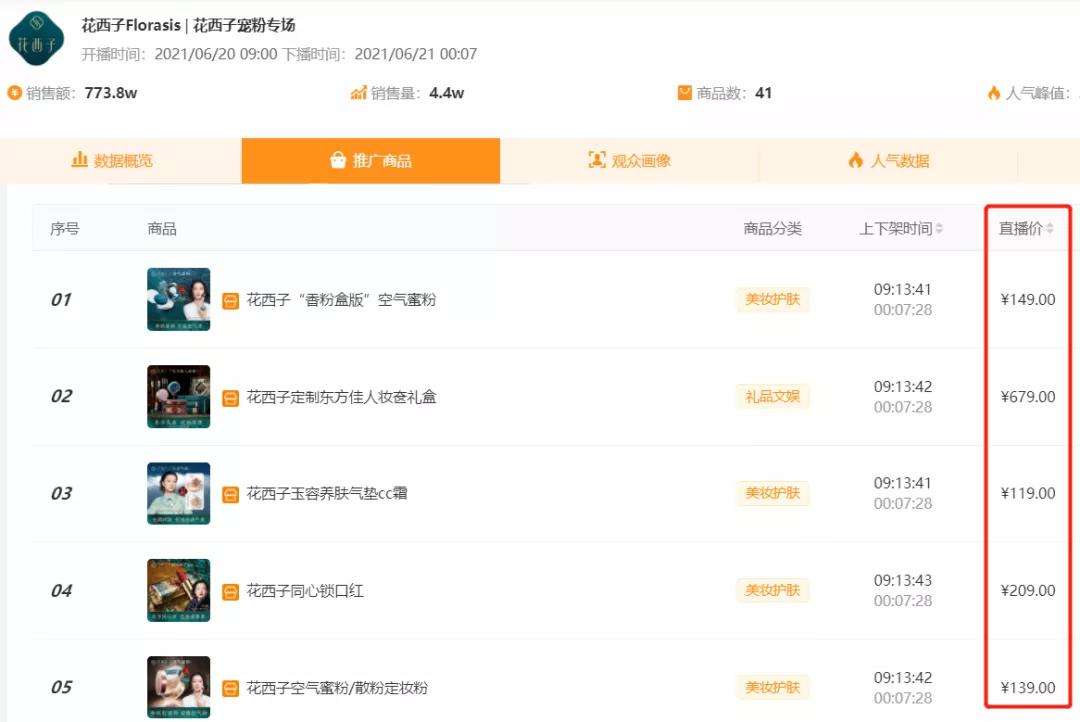
Task: Switch to the 人气数据 tab
Action: click(x=888, y=160)
